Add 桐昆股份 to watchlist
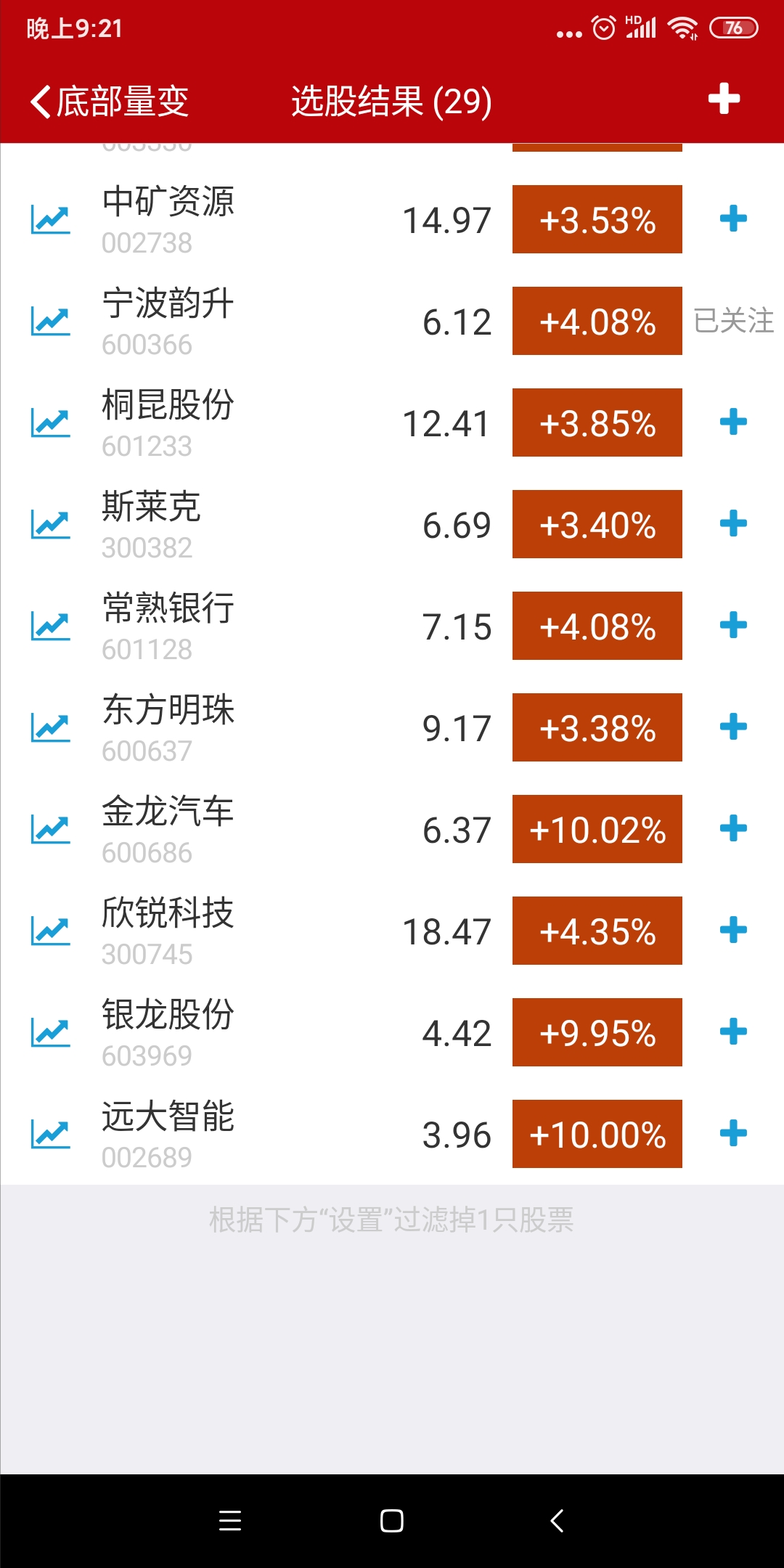Image resolution: width=784 pixels, height=1568 pixels. point(733,422)
